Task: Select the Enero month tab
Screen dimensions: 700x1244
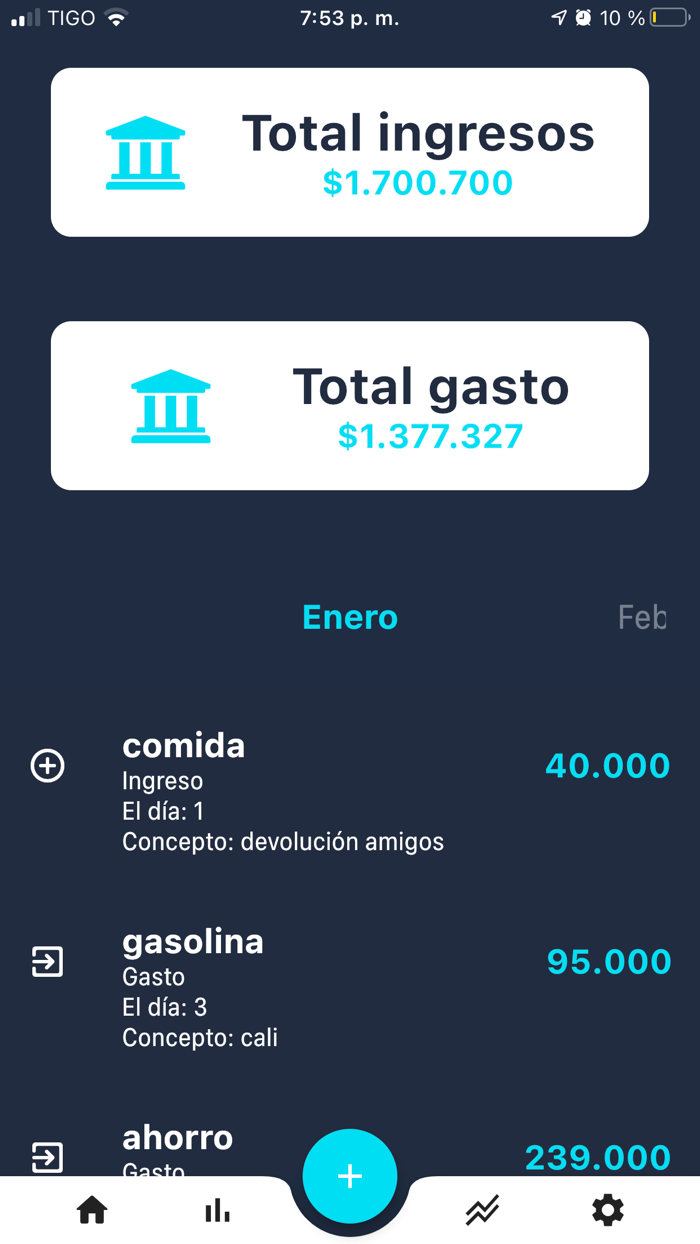Action: (x=350, y=617)
